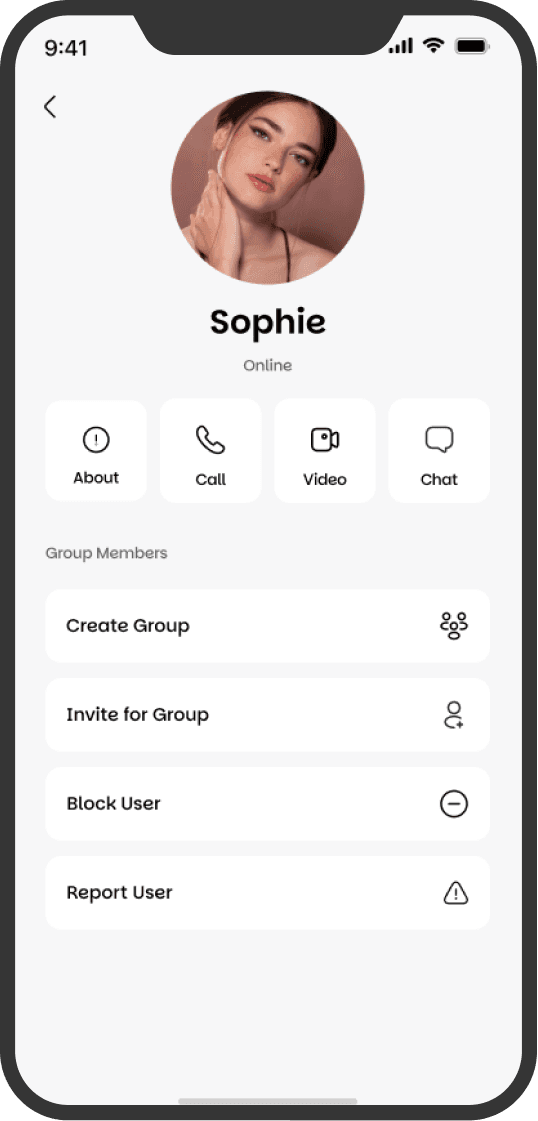Open chat with Sophie
Screen dimensions: 538x1121
click(x=439, y=450)
